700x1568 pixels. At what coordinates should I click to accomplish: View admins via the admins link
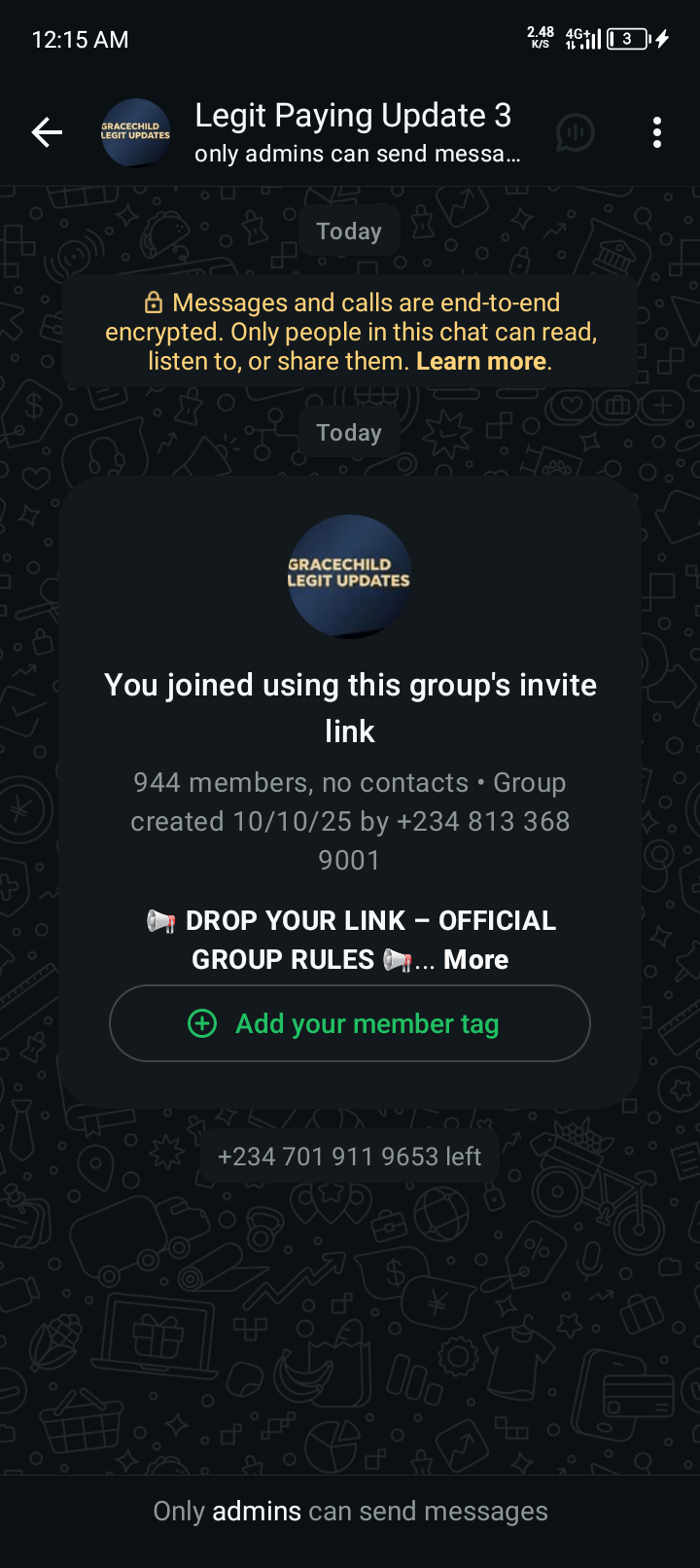pos(257,1511)
